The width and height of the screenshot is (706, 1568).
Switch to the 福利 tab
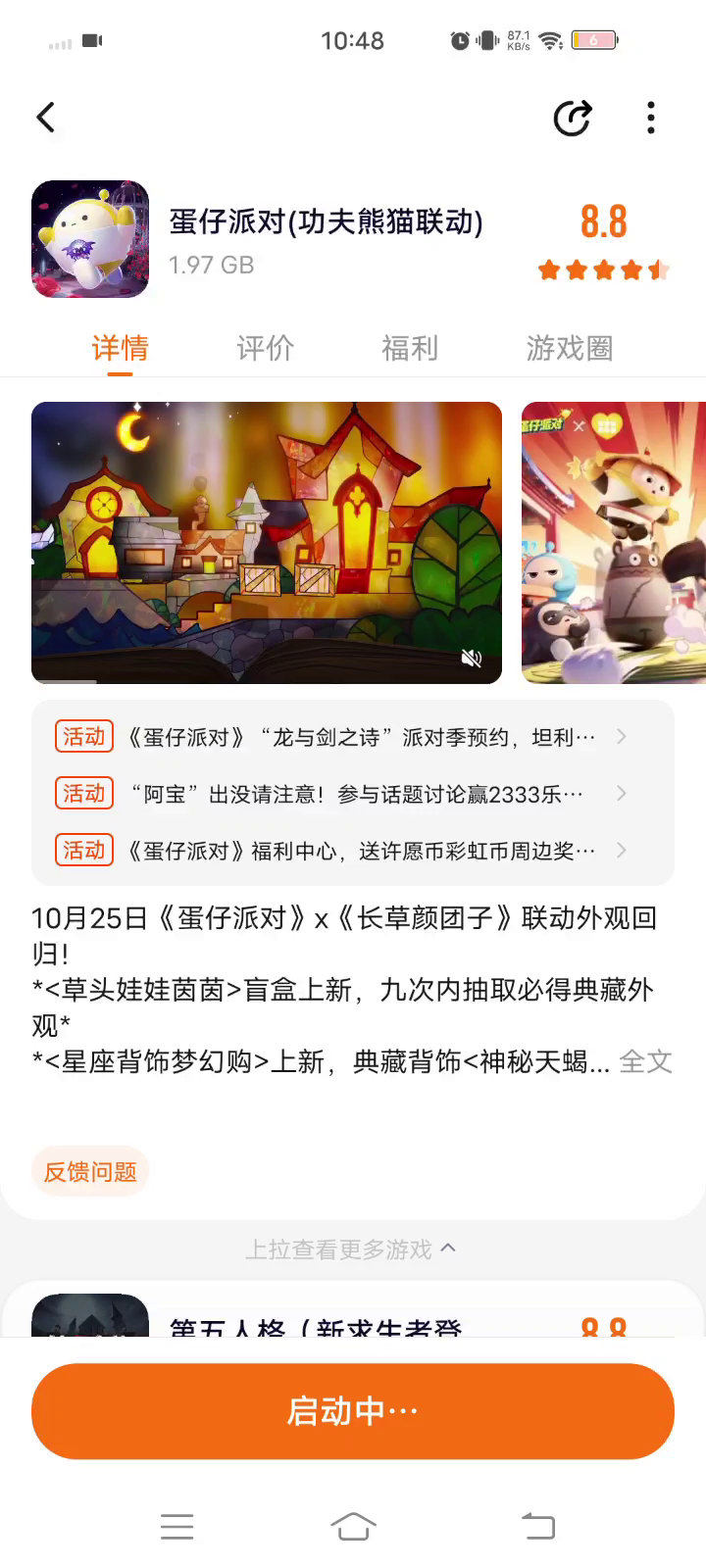410,348
